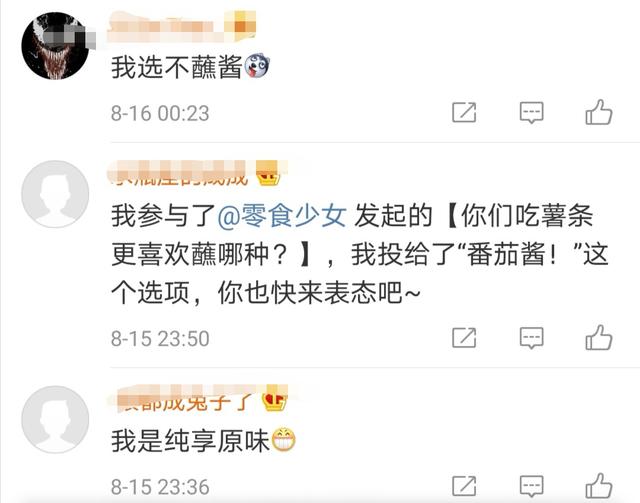Reply to the comment '我是纯享原味'
Screen dimensions: 640x503
click(531, 488)
